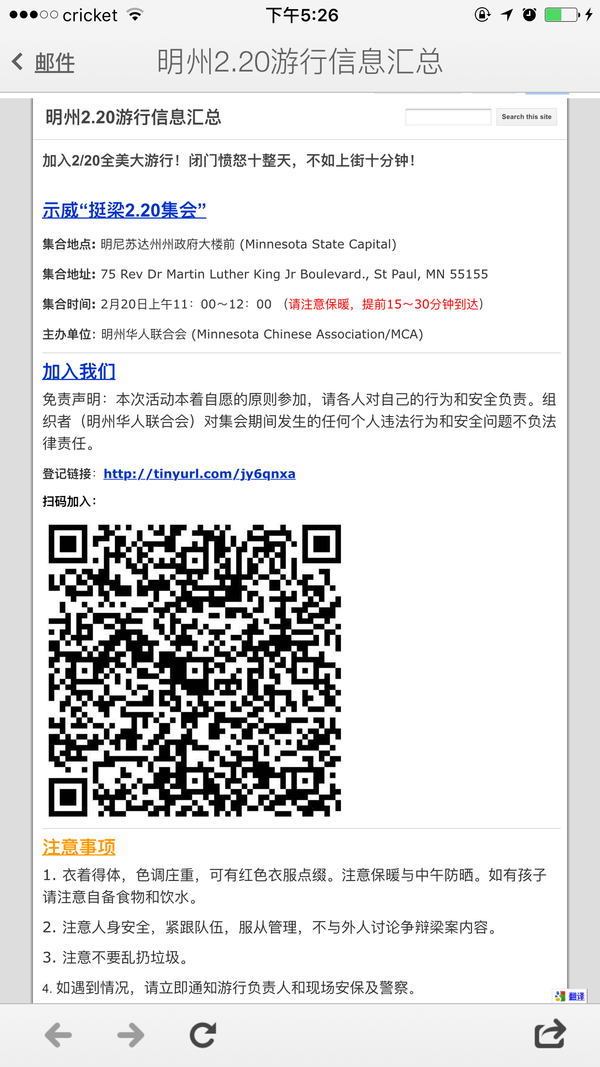
Task: Open the 示威"挺梁2.20集会" link
Action: coord(124,210)
